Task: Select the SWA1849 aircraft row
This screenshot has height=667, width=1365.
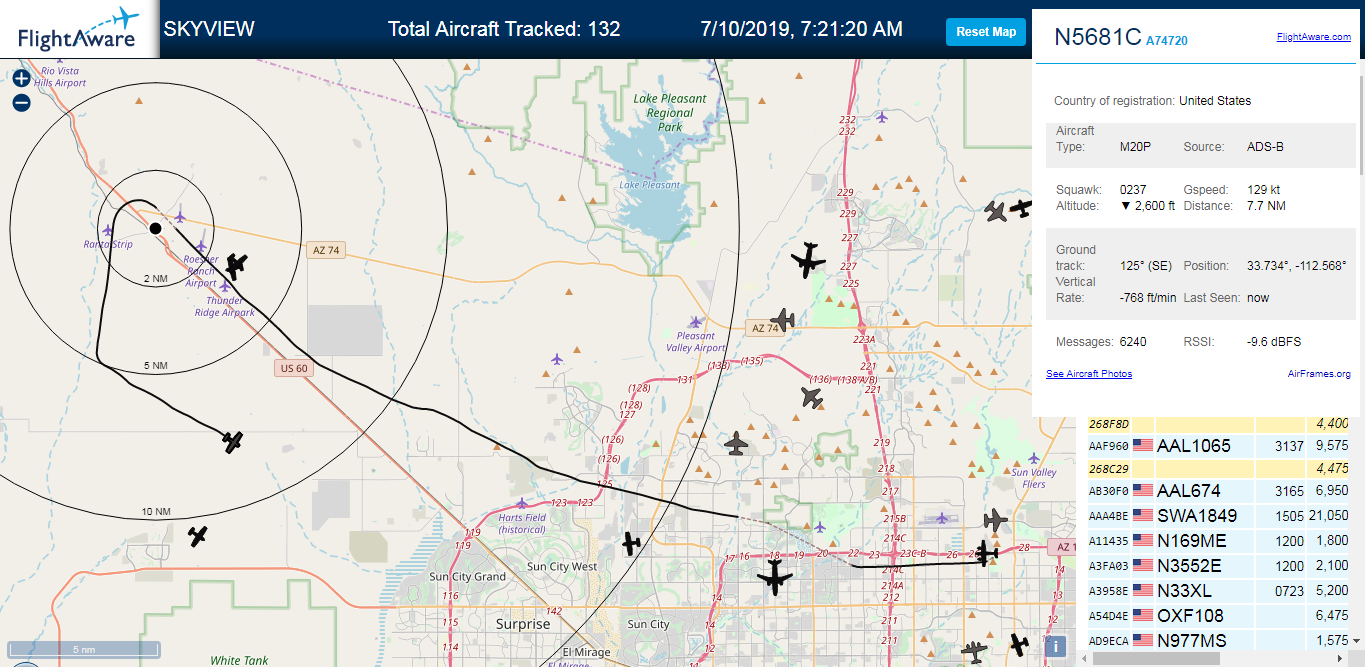Action: tap(1219, 516)
